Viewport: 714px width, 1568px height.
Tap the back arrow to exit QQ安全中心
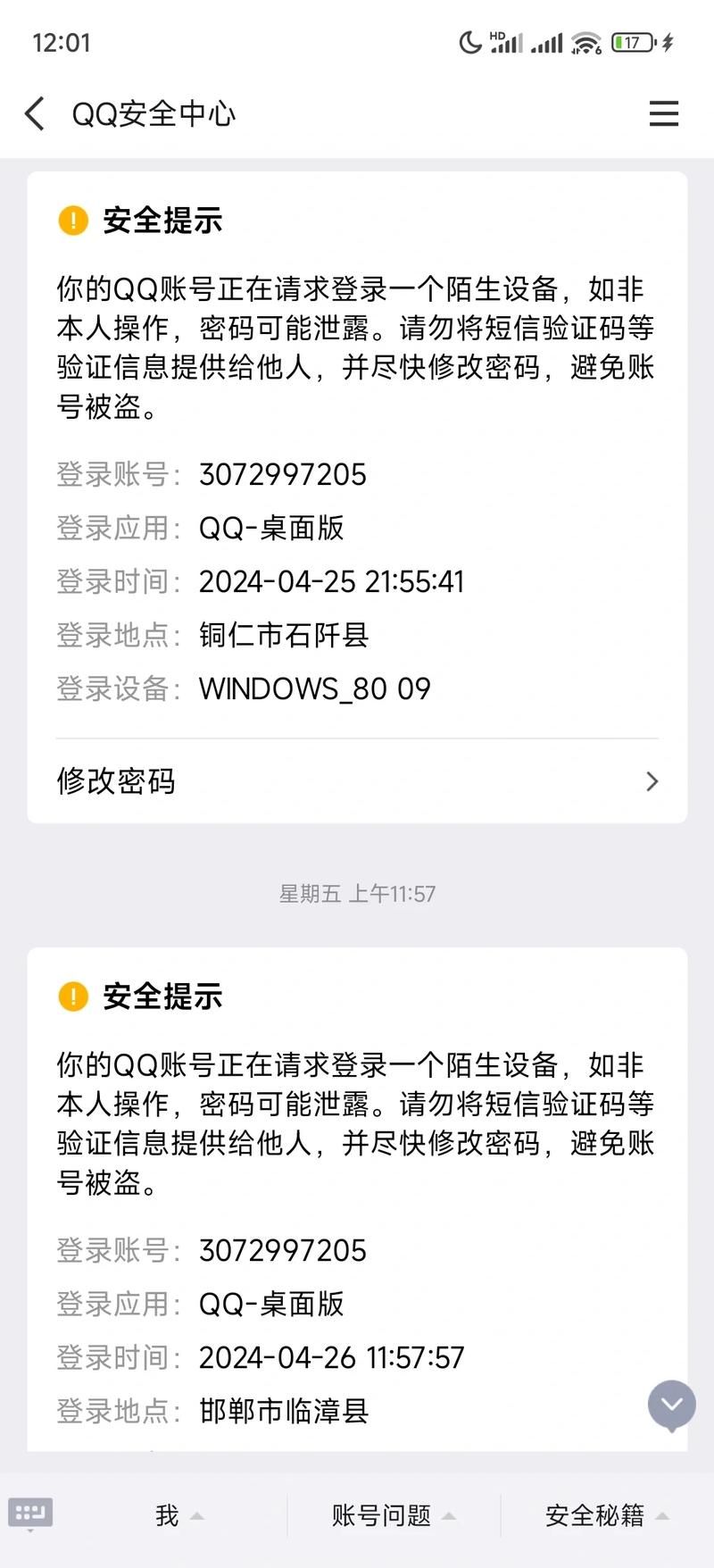tap(33, 113)
